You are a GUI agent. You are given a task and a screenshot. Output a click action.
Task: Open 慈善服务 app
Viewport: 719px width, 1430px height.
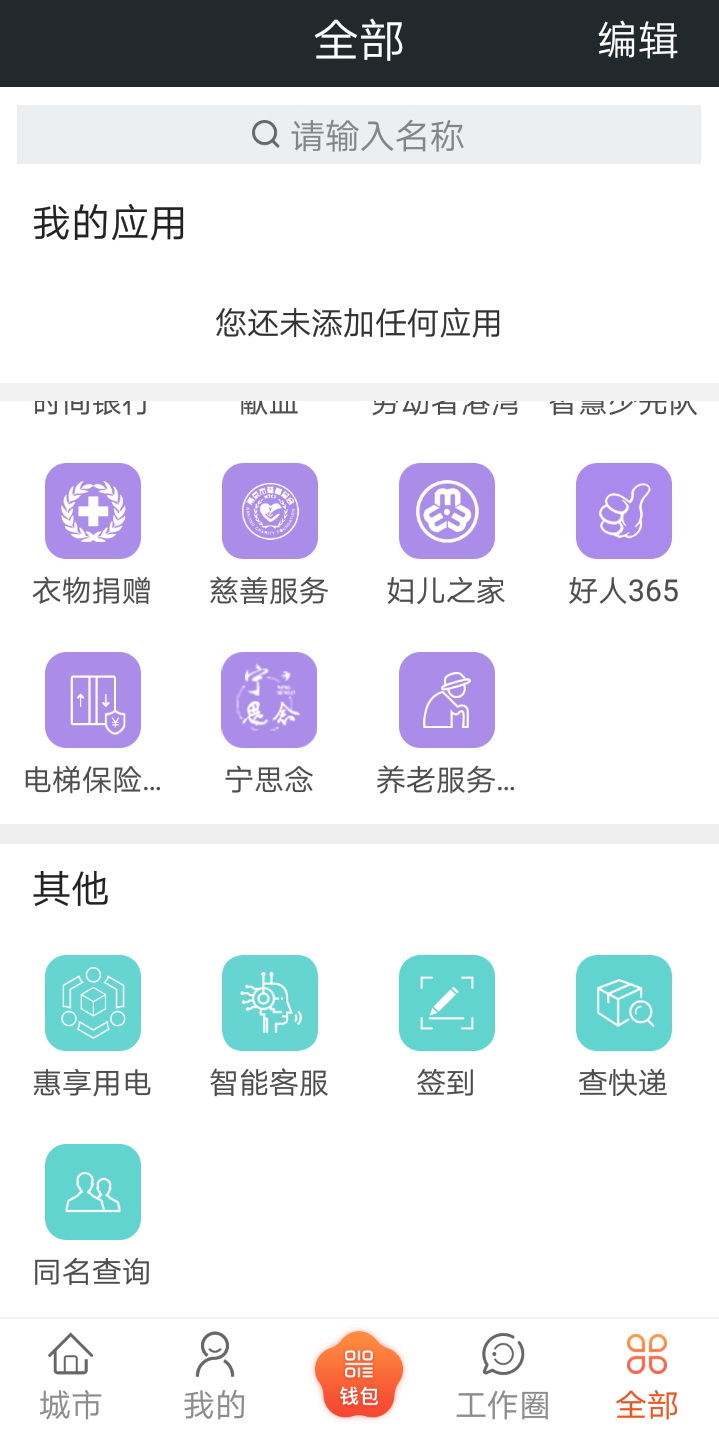tap(269, 534)
